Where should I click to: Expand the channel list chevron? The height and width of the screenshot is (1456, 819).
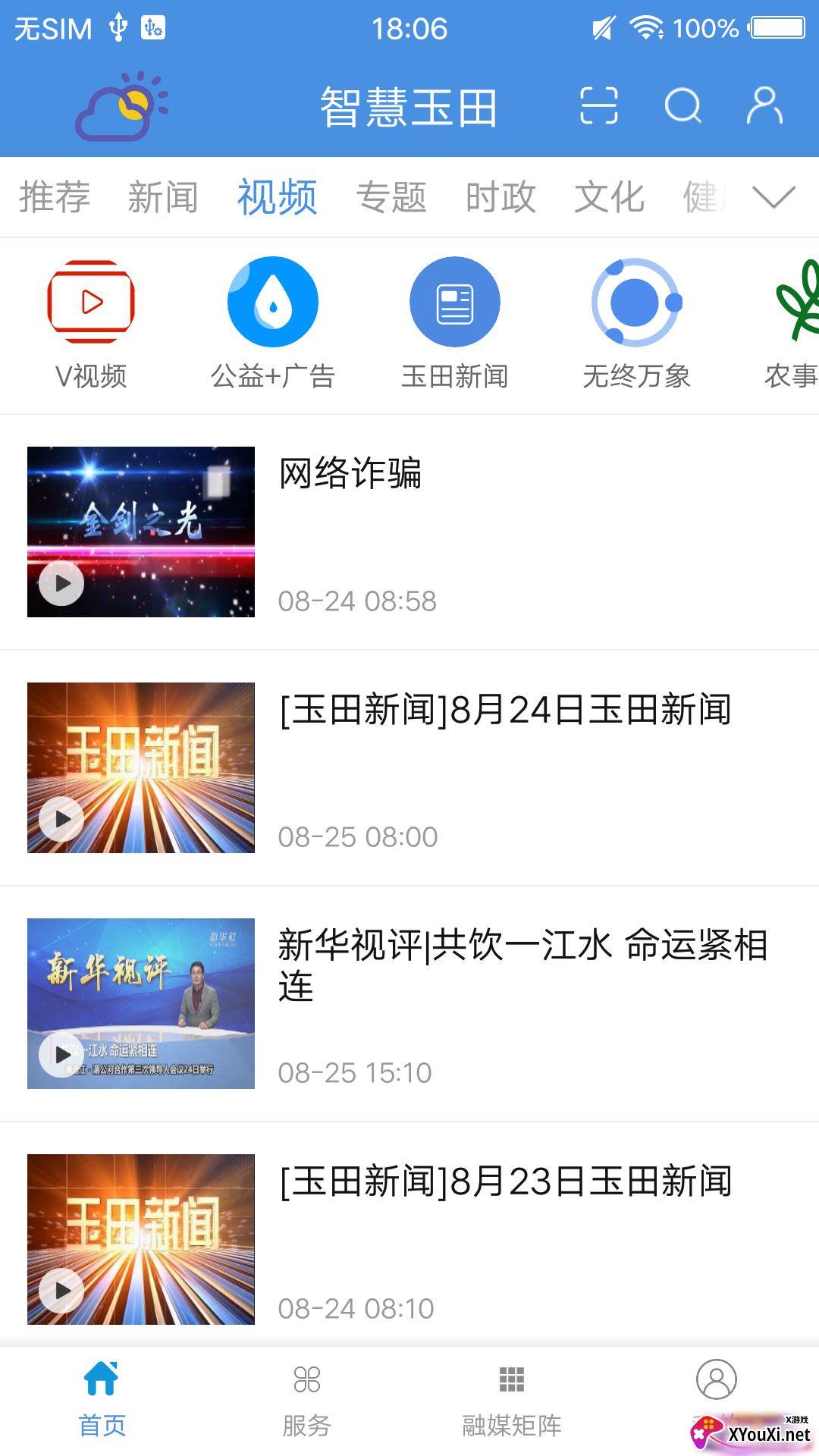click(x=773, y=198)
